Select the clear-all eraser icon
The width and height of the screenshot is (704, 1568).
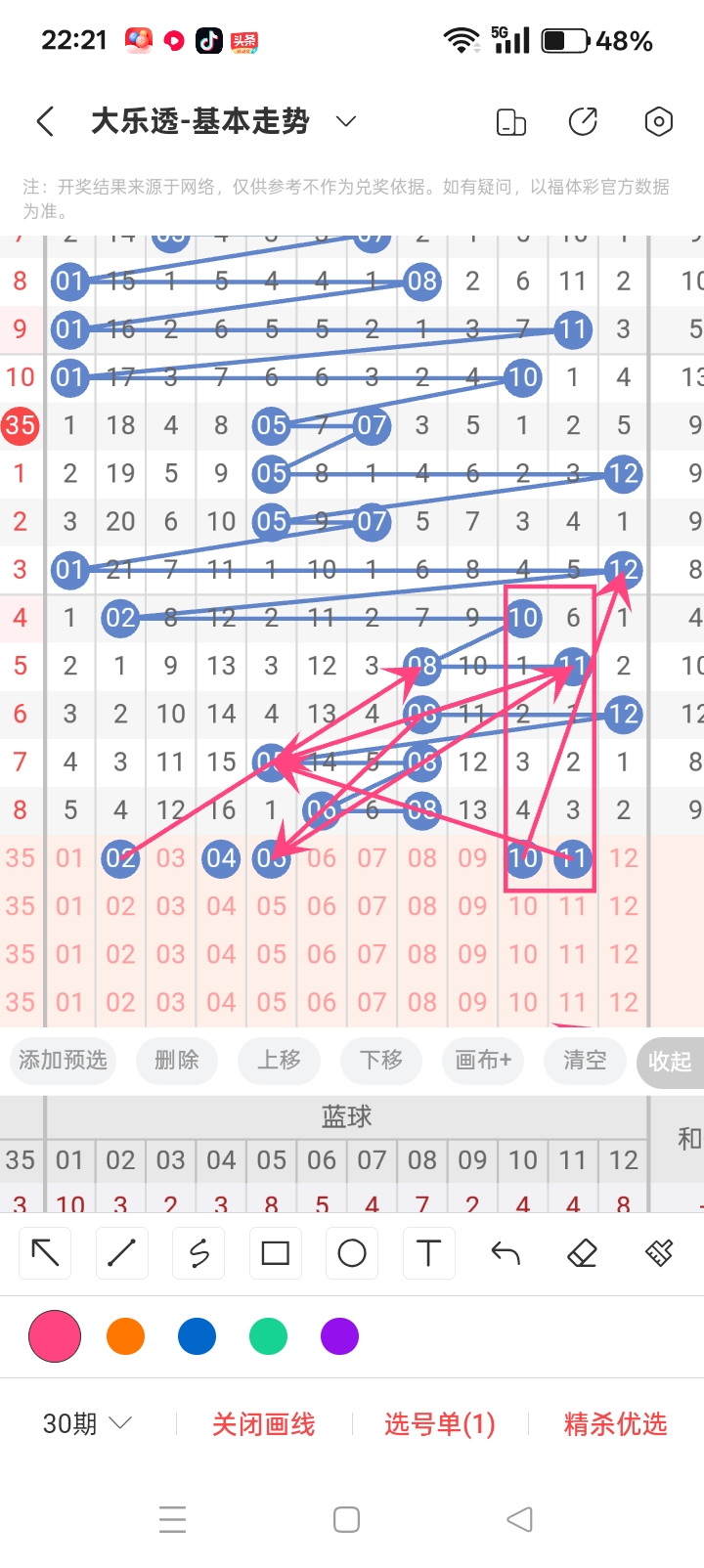pos(658,1252)
